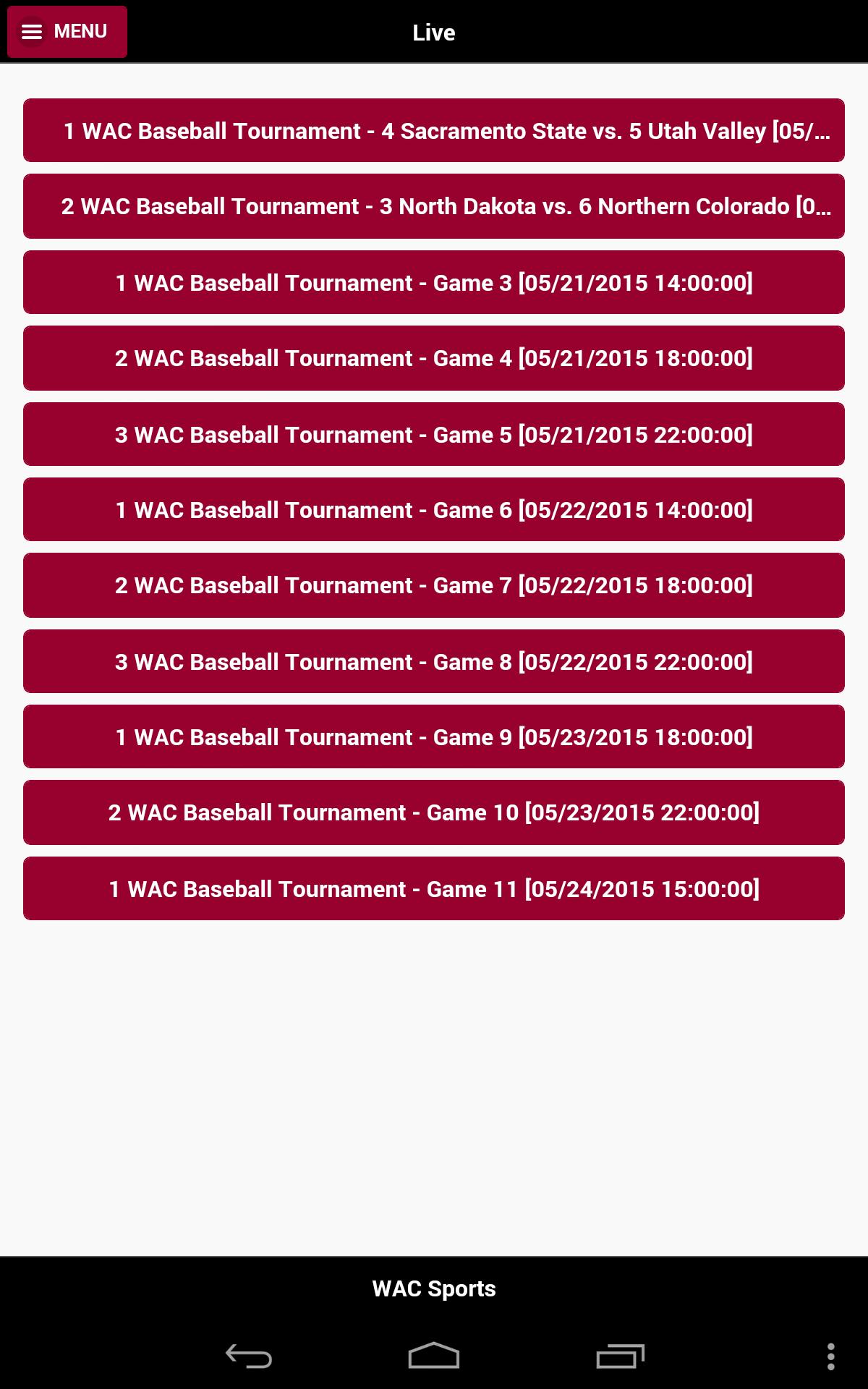
Task: Select Game 9 on 05/23/2015
Action: [434, 736]
